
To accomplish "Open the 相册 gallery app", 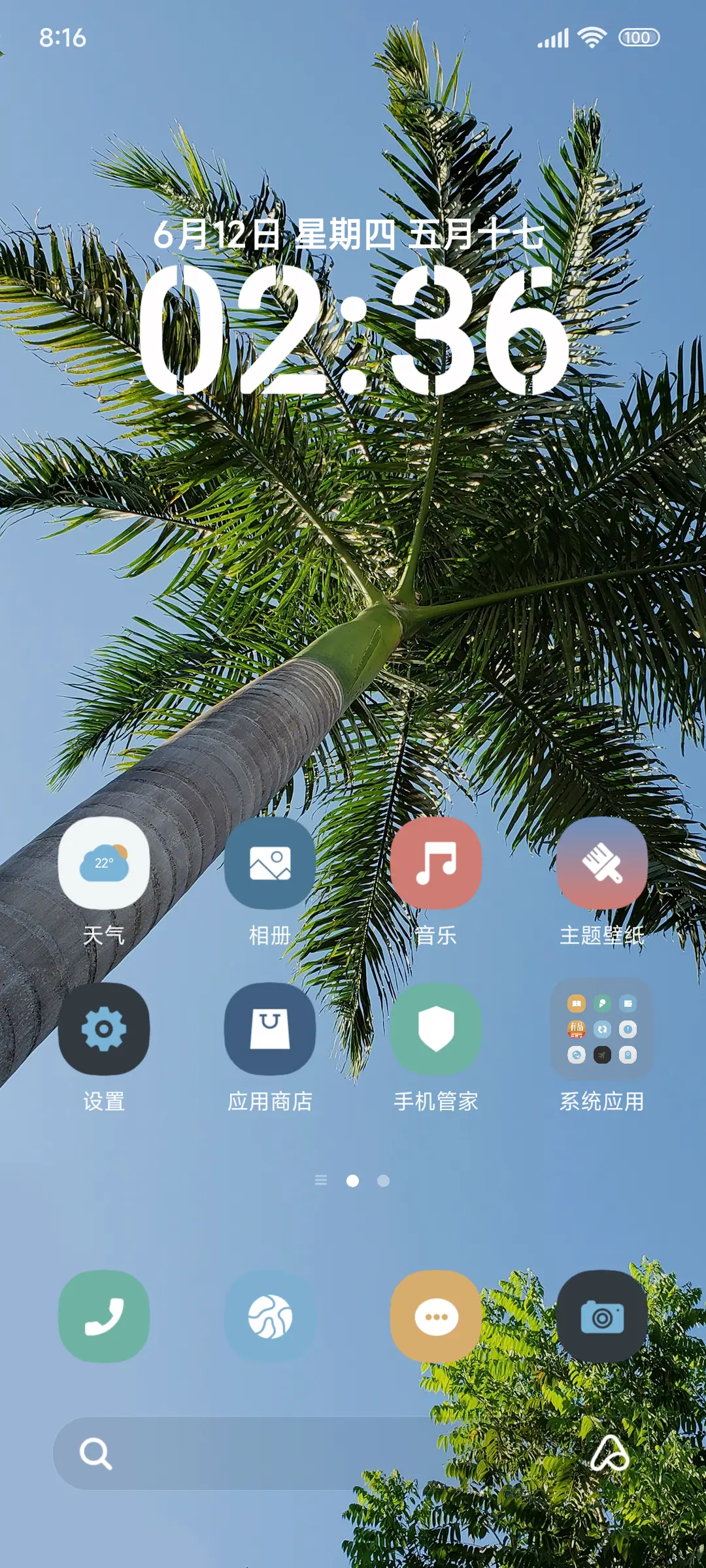I will (270, 864).
